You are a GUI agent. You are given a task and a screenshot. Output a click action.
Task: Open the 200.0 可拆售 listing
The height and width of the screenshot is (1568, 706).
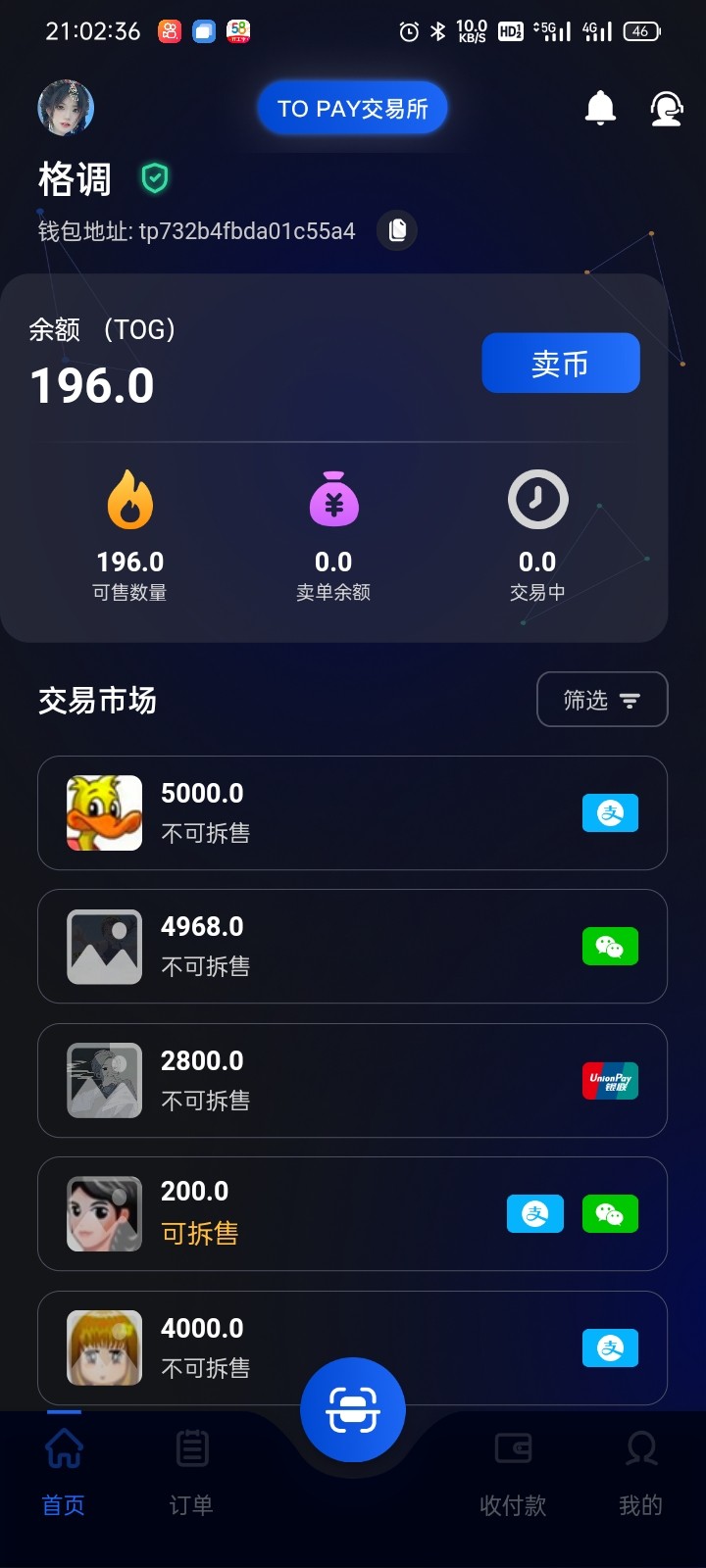tap(352, 1213)
